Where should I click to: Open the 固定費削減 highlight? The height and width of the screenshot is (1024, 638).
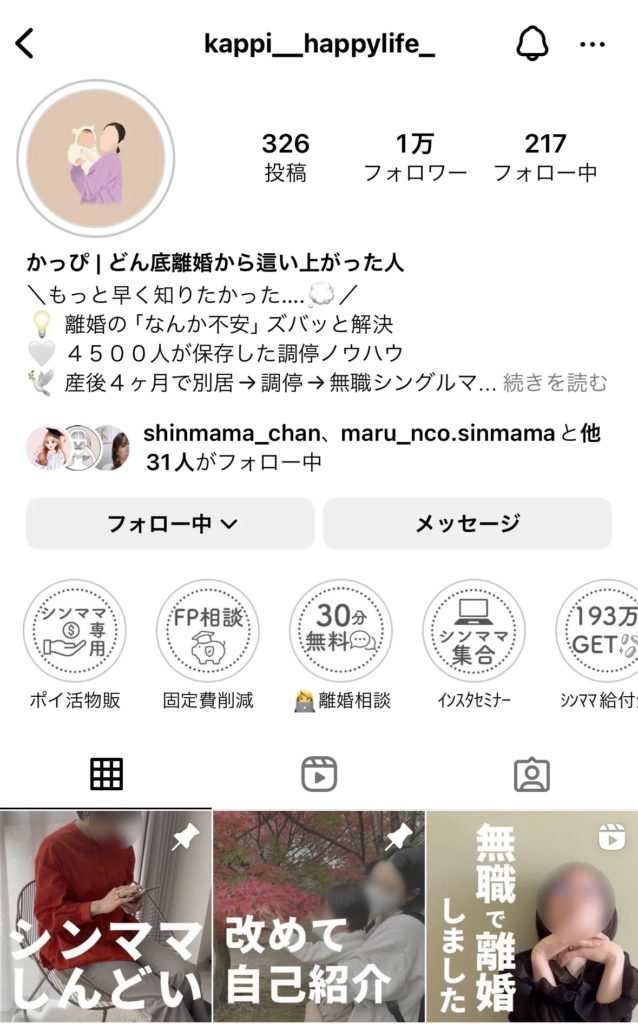point(208,632)
